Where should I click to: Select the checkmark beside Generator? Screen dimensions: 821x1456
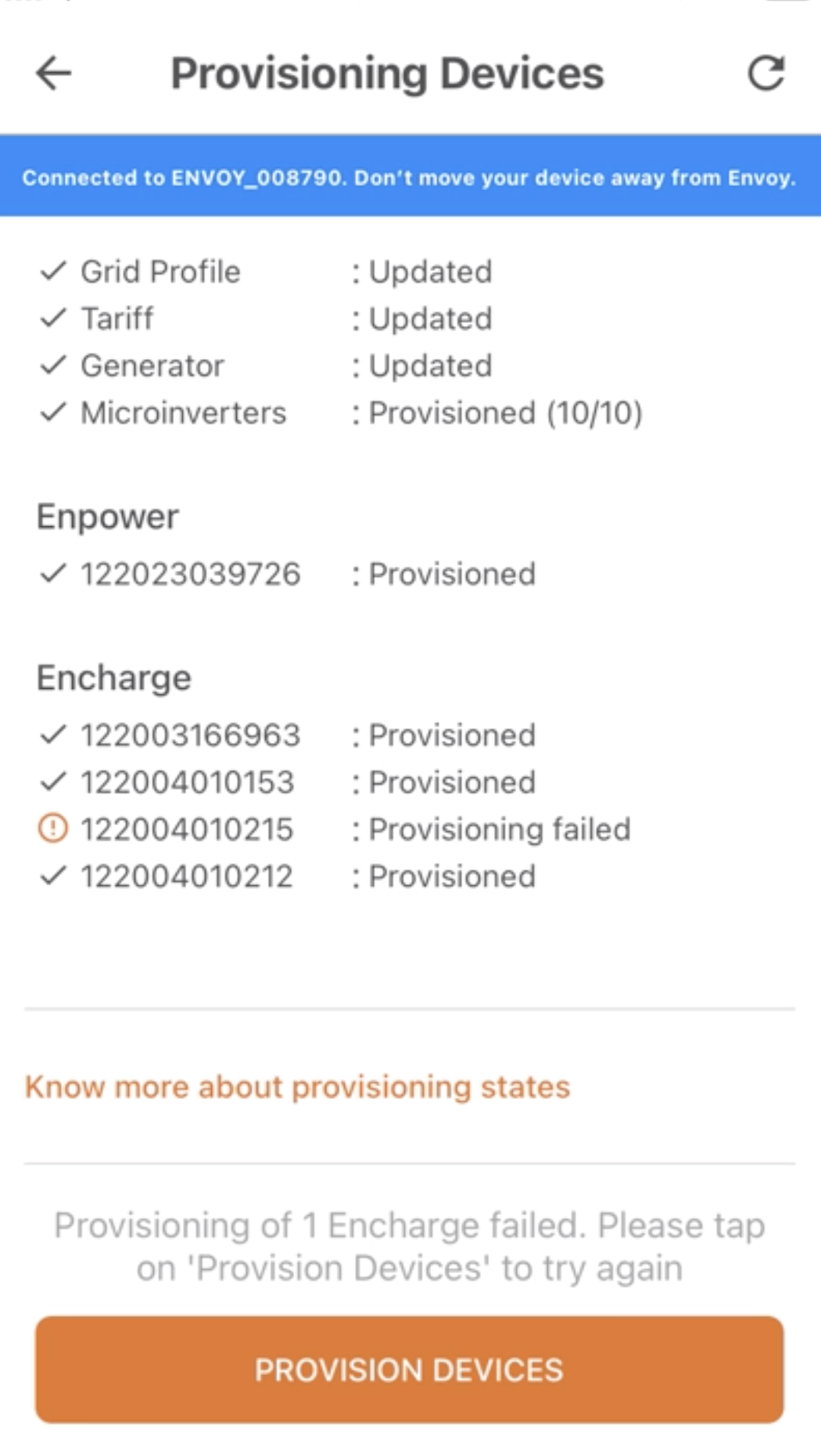(x=53, y=365)
